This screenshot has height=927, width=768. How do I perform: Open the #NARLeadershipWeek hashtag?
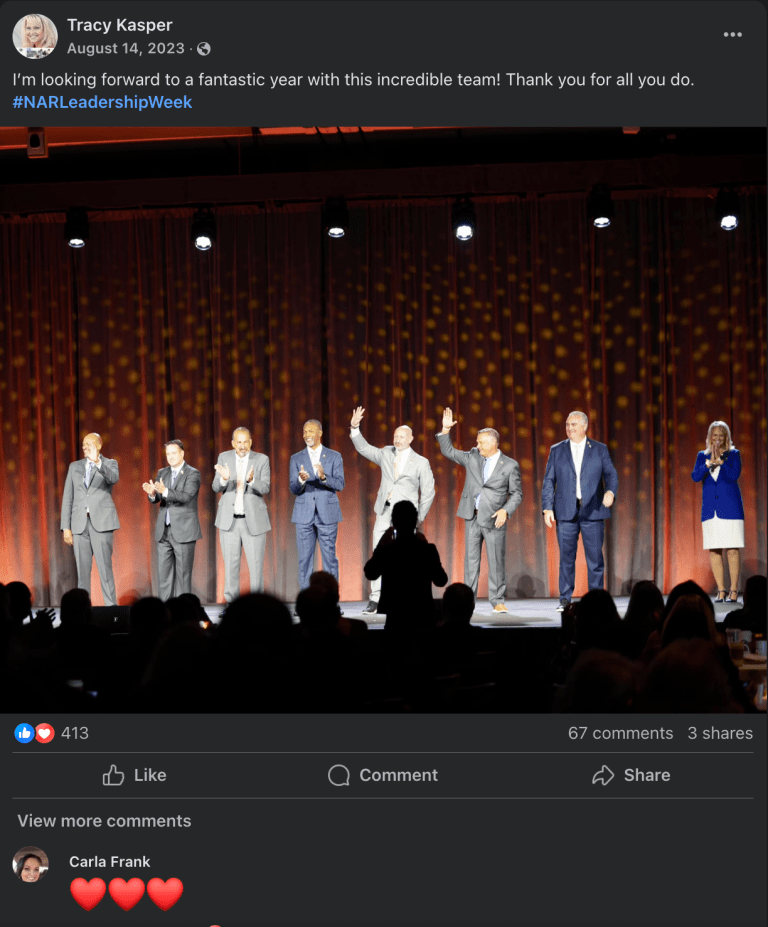(x=102, y=102)
